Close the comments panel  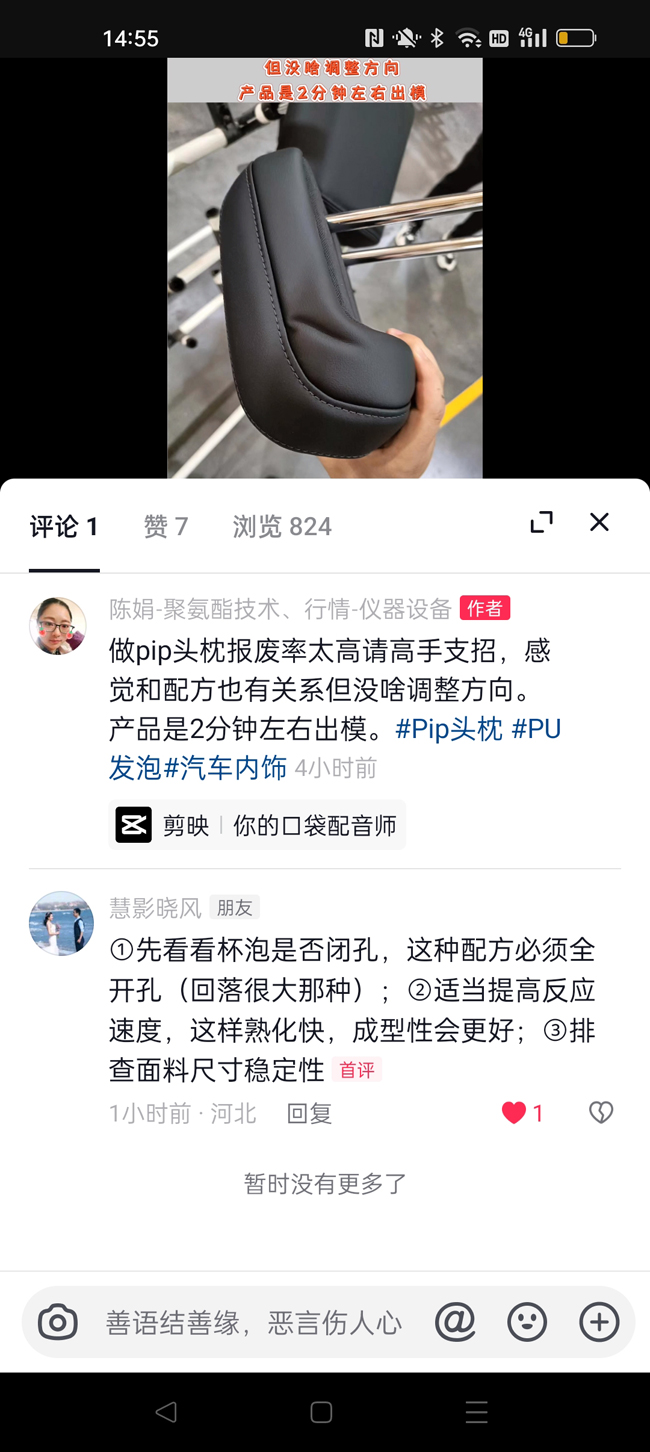tap(599, 522)
